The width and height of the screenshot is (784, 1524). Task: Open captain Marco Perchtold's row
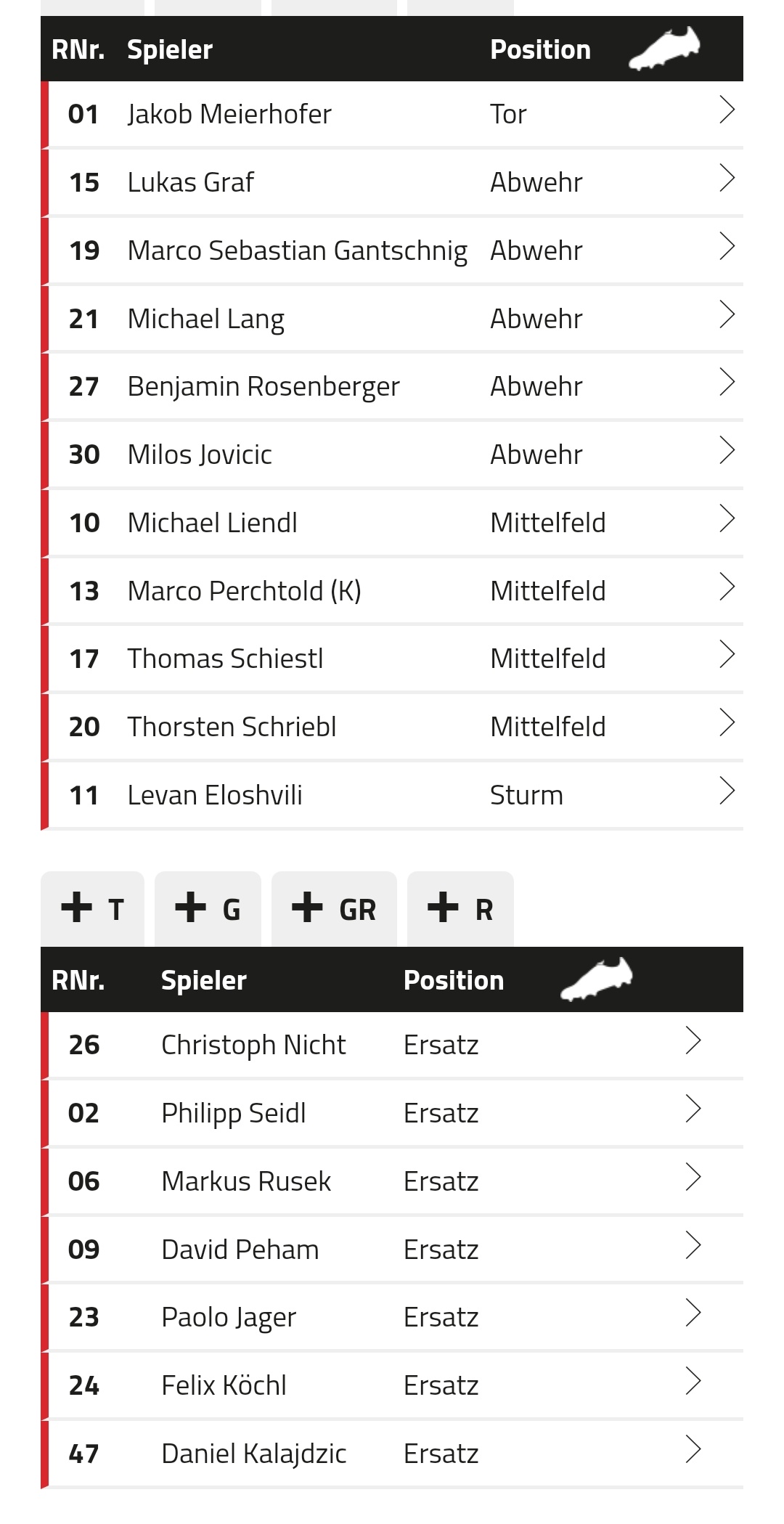[392, 591]
